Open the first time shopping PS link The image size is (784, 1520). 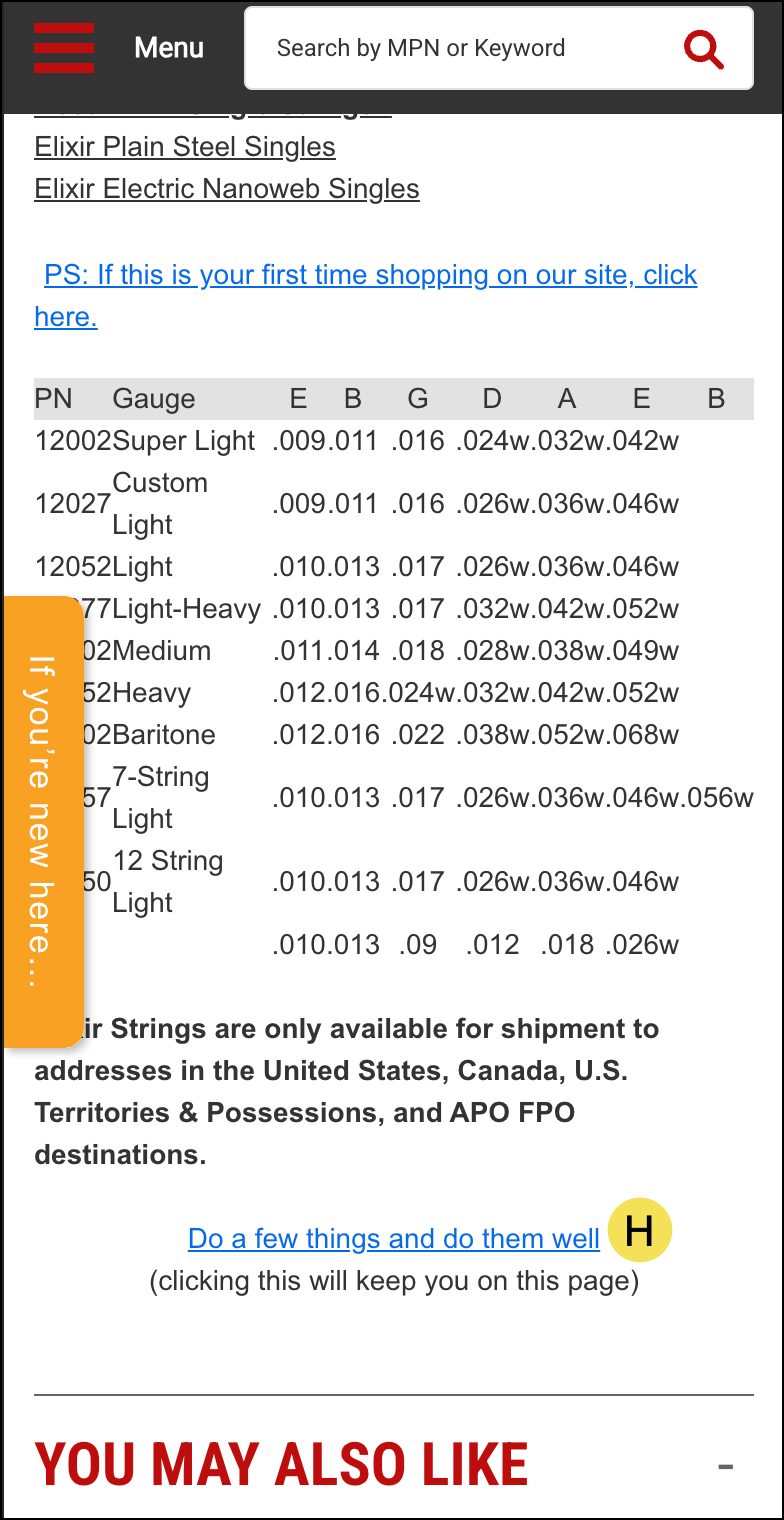(370, 275)
